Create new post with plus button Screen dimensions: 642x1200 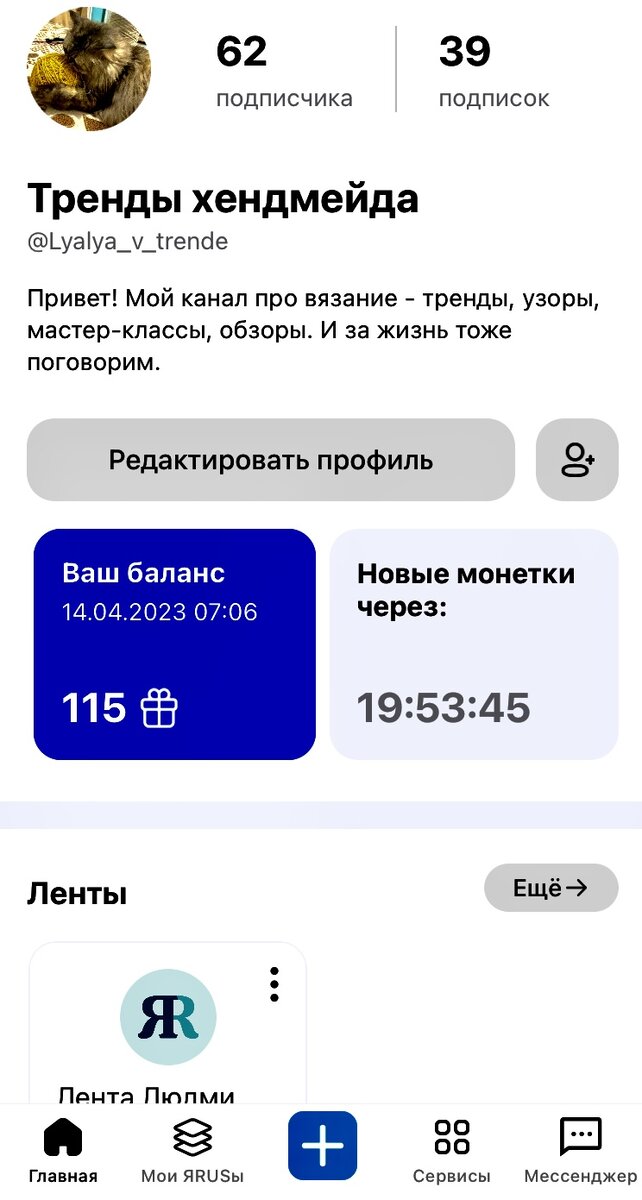(x=322, y=1145)
